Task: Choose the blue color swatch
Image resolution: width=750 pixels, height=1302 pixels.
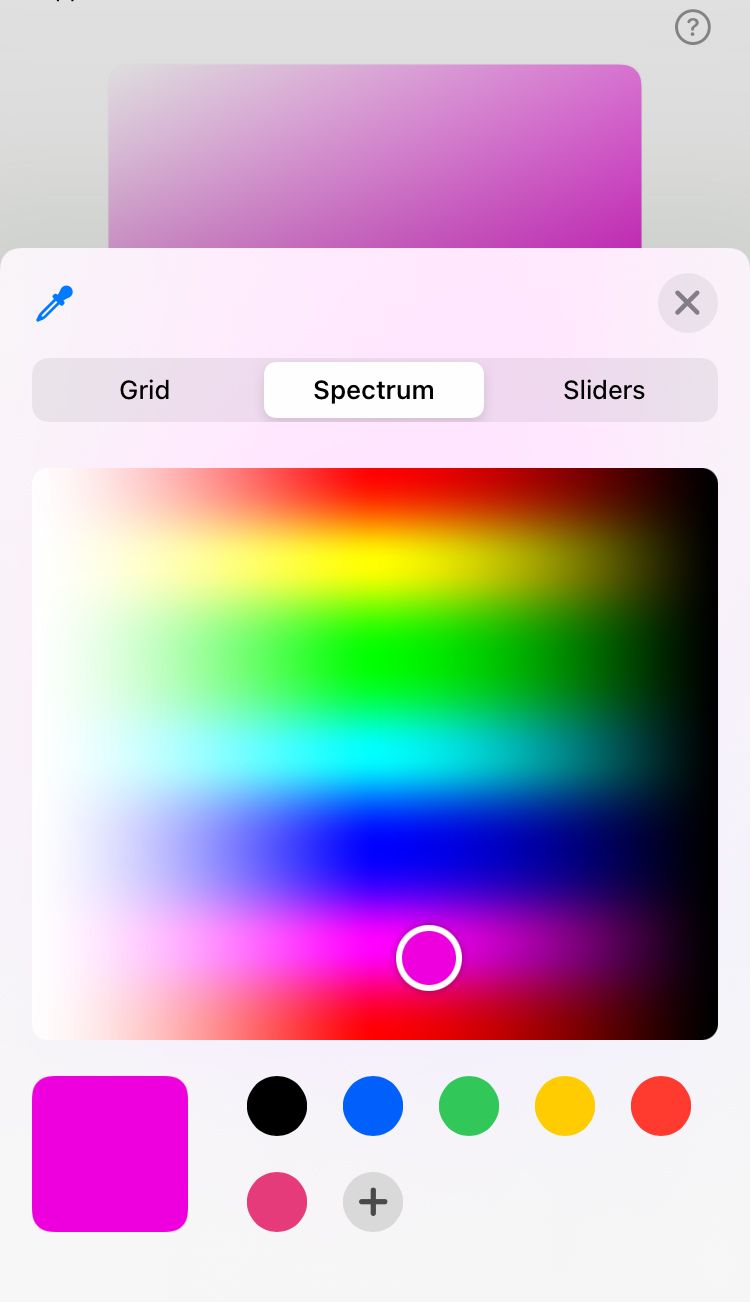Action: click(373, 1106)
